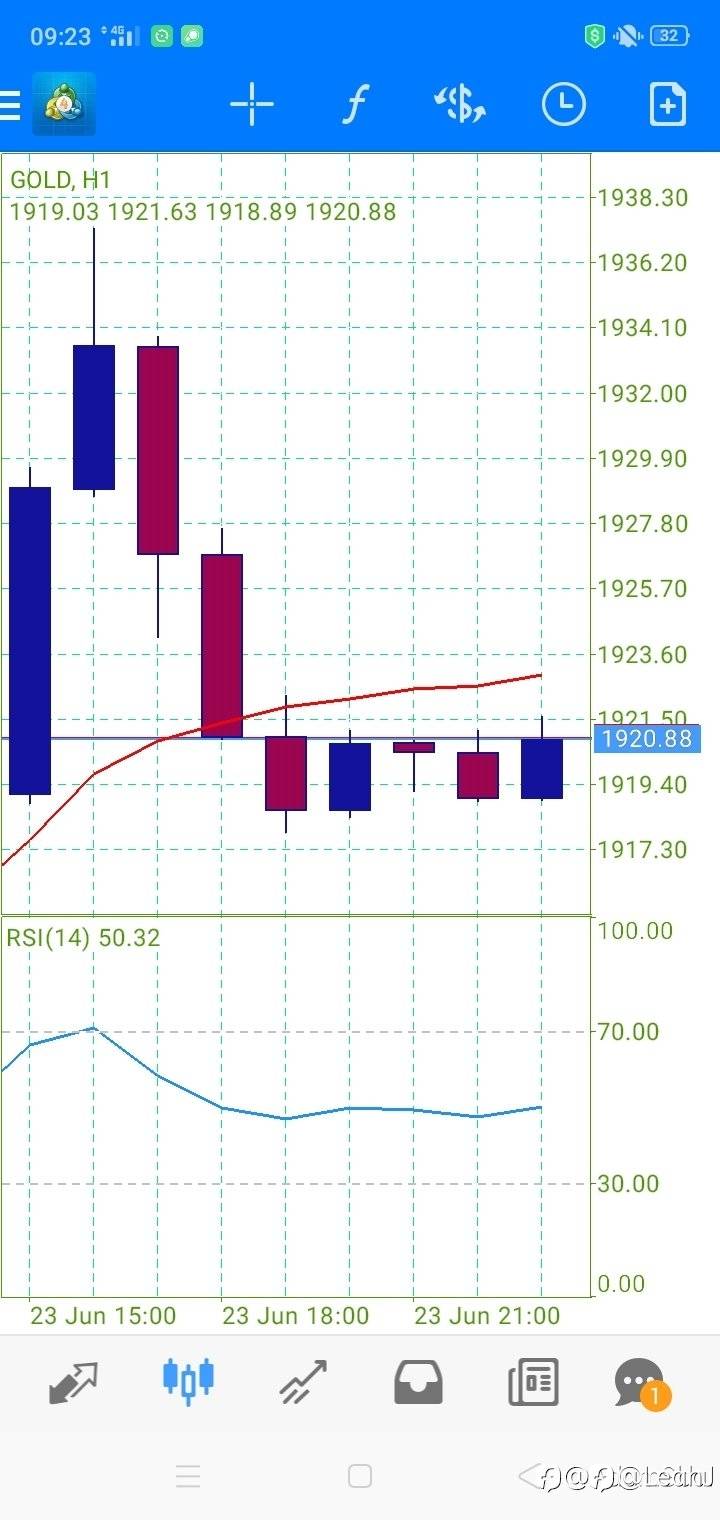Create a new order
The width and height of the screenshot is (720, 1520).
coord(667,105)
